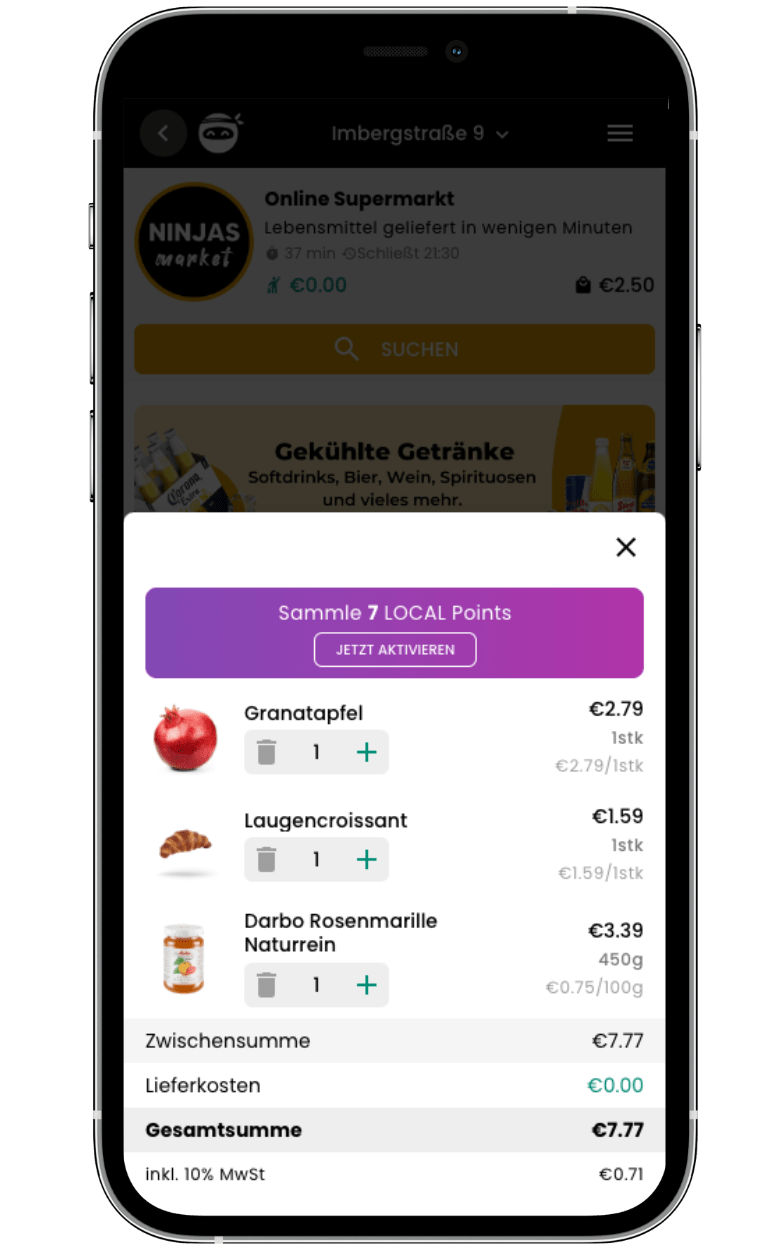Increase Granatapfel quantity
This screenshot has height=1250, width=780.
point(366,752)
